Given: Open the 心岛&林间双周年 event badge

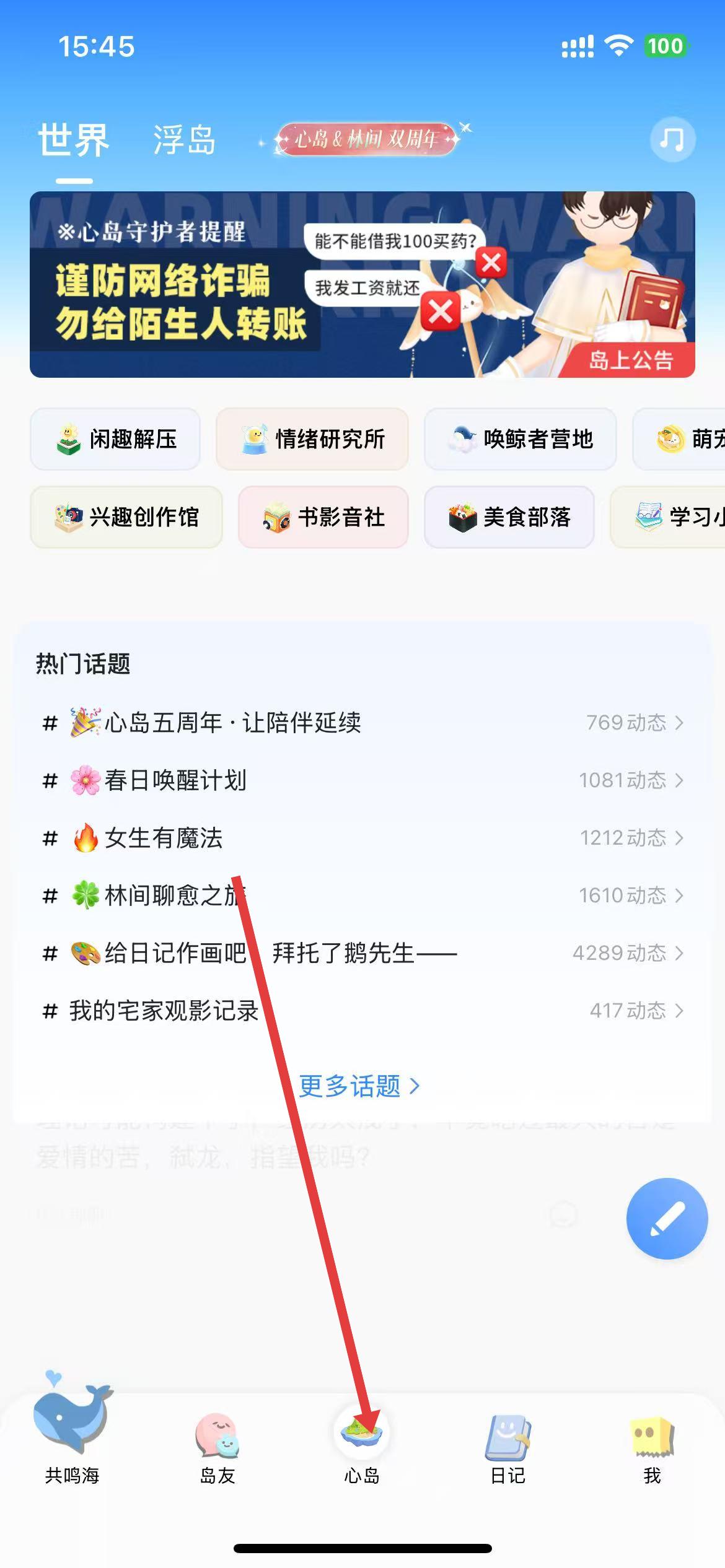Looking at the screenshot, I should click(367, 139).
